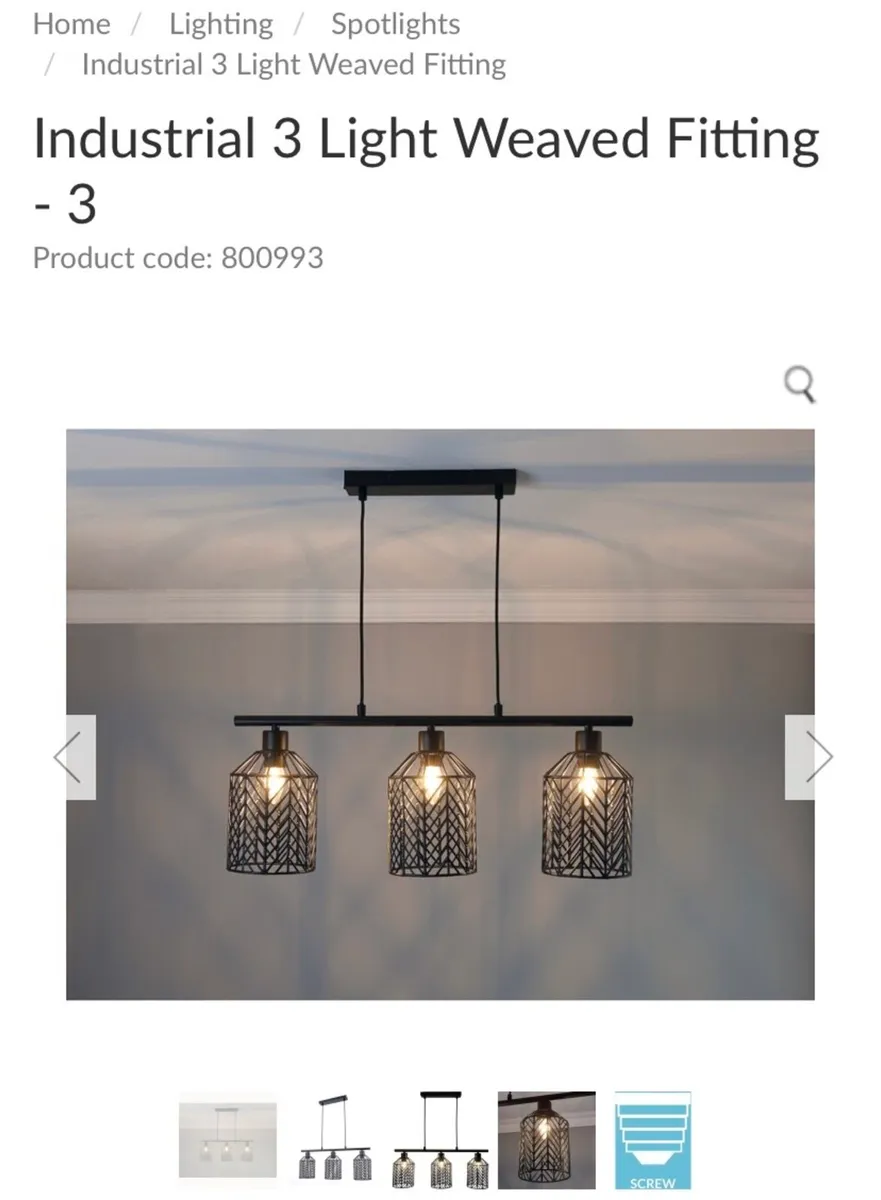Go back to the previous gallery photo

click(x=66, y=757)
